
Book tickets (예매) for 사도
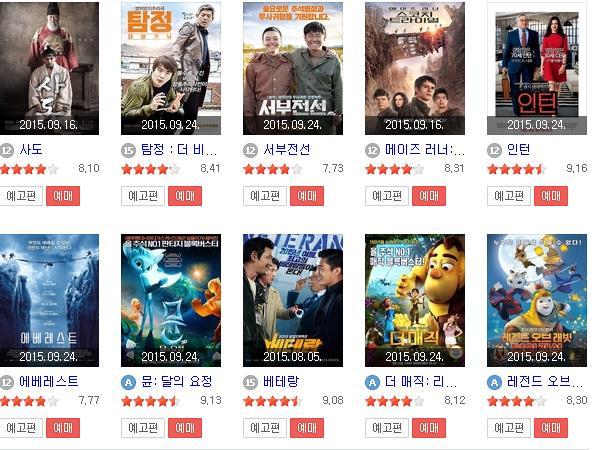click(x=62, y=195)
